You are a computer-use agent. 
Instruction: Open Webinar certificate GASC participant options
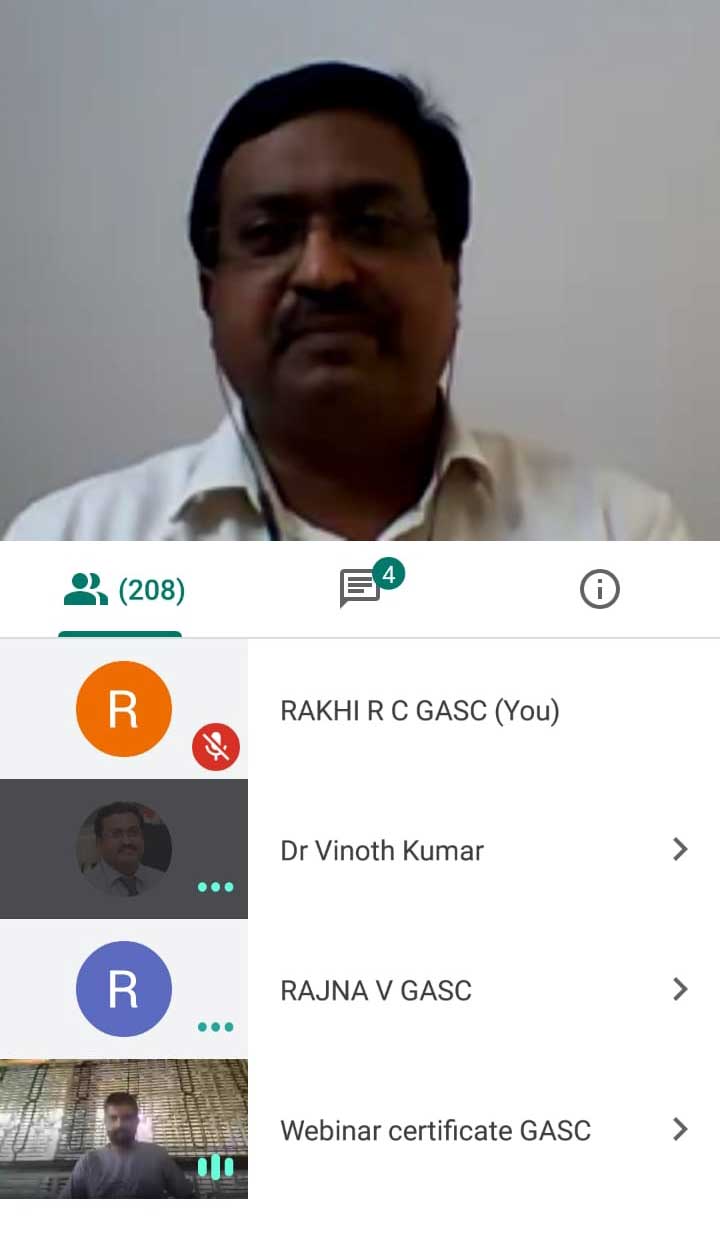[680, 1130]
